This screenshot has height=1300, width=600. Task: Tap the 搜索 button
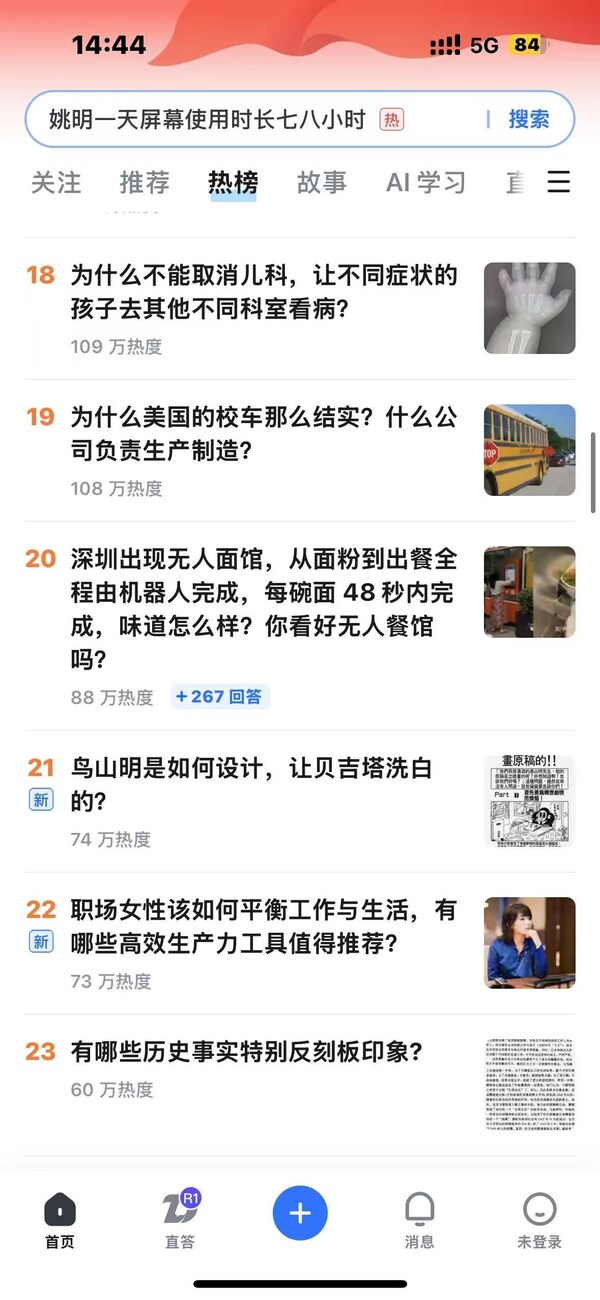coord(529,120)
